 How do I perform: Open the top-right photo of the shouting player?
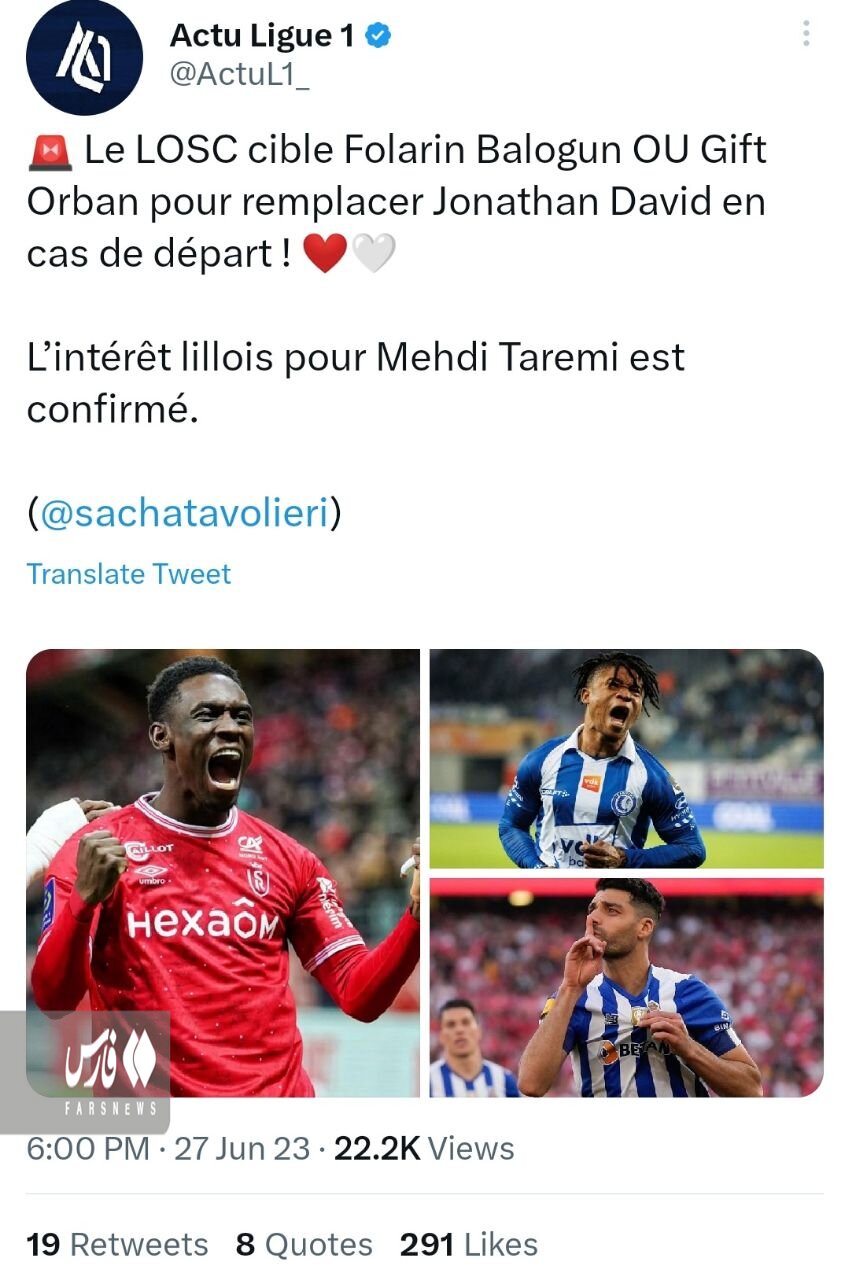[627, 758]
